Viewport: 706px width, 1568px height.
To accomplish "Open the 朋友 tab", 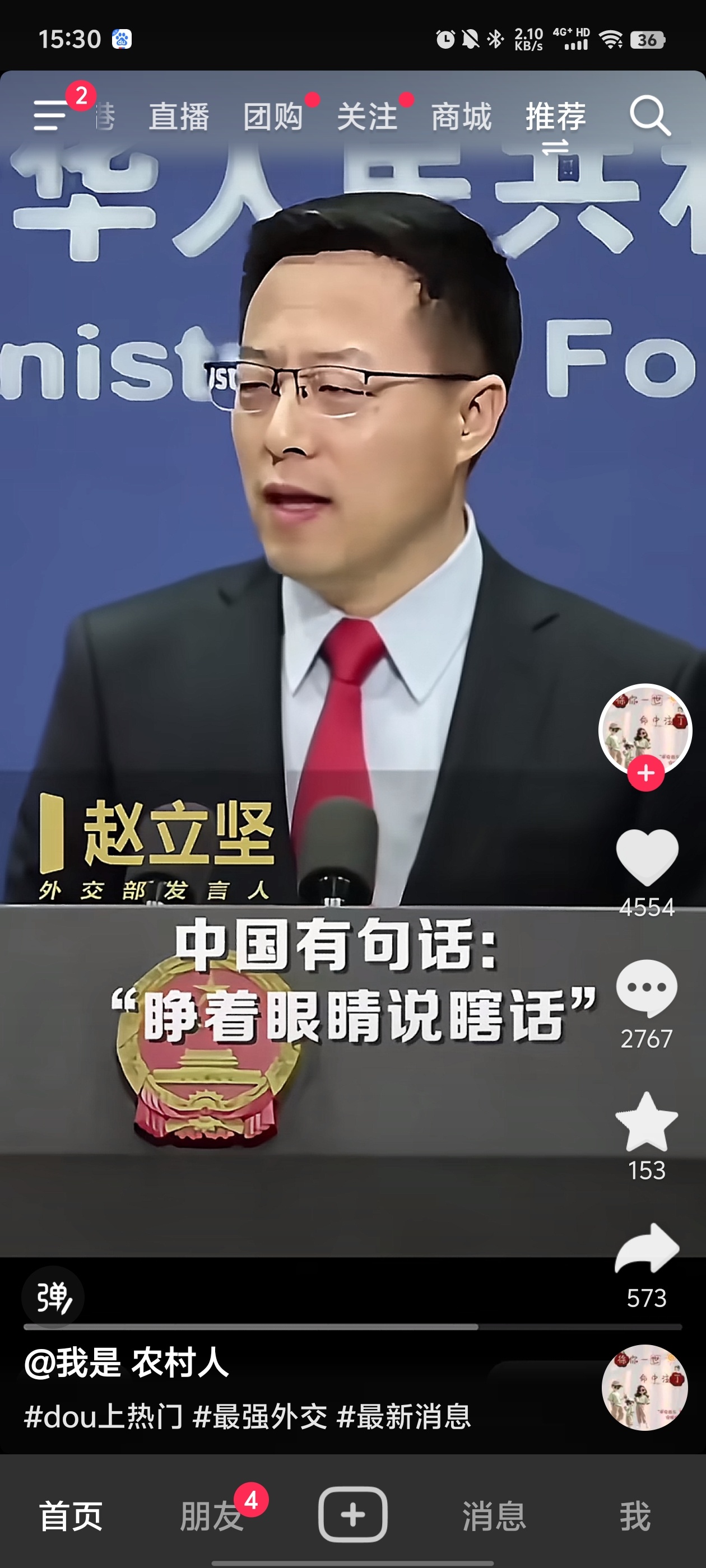I will tap(212, 1515).
